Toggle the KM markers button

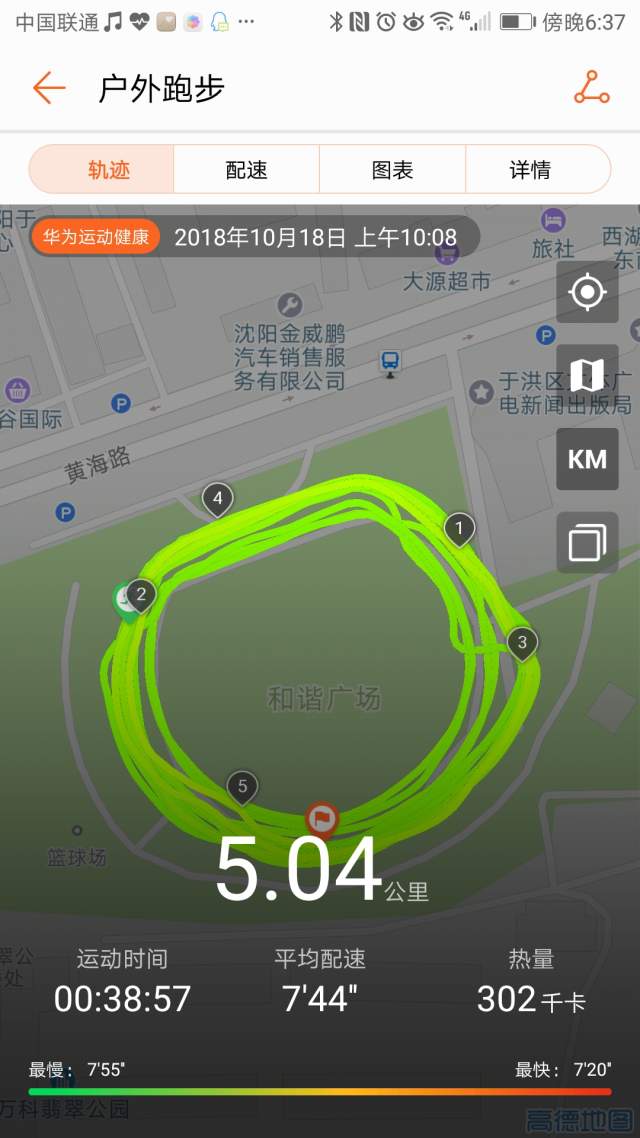[587, 459]
